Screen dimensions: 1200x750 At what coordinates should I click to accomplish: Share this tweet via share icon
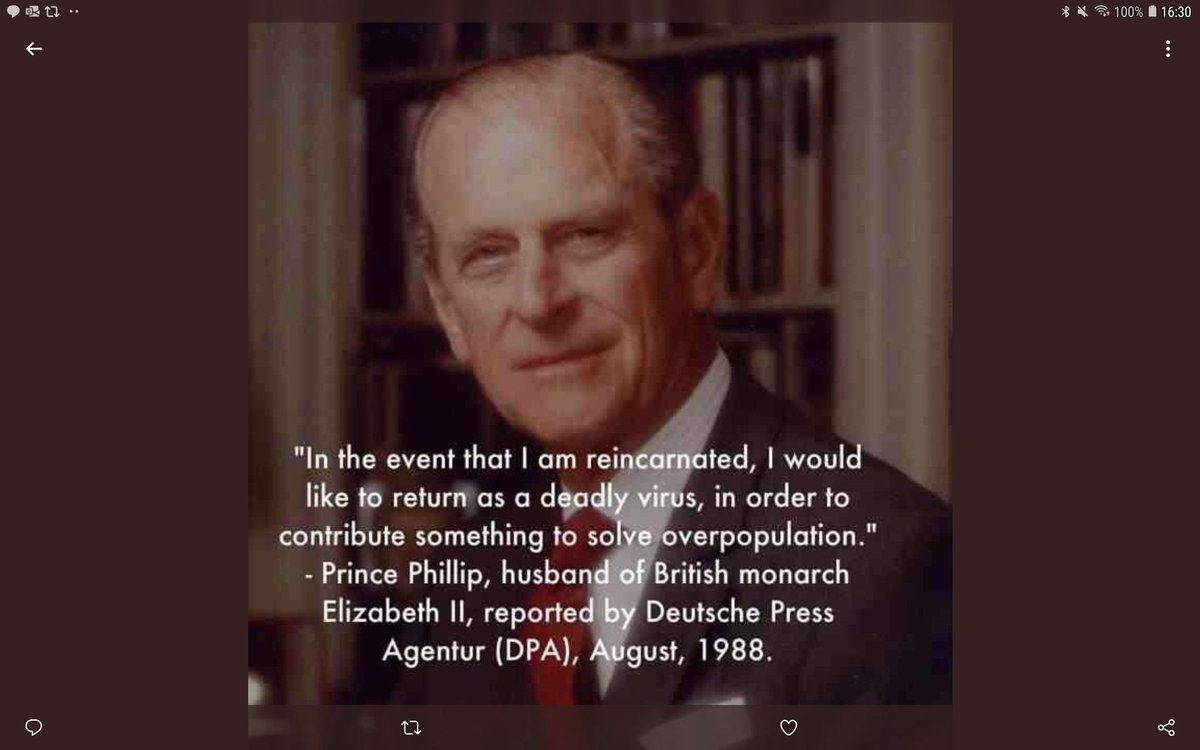(x=1165, y=726)
